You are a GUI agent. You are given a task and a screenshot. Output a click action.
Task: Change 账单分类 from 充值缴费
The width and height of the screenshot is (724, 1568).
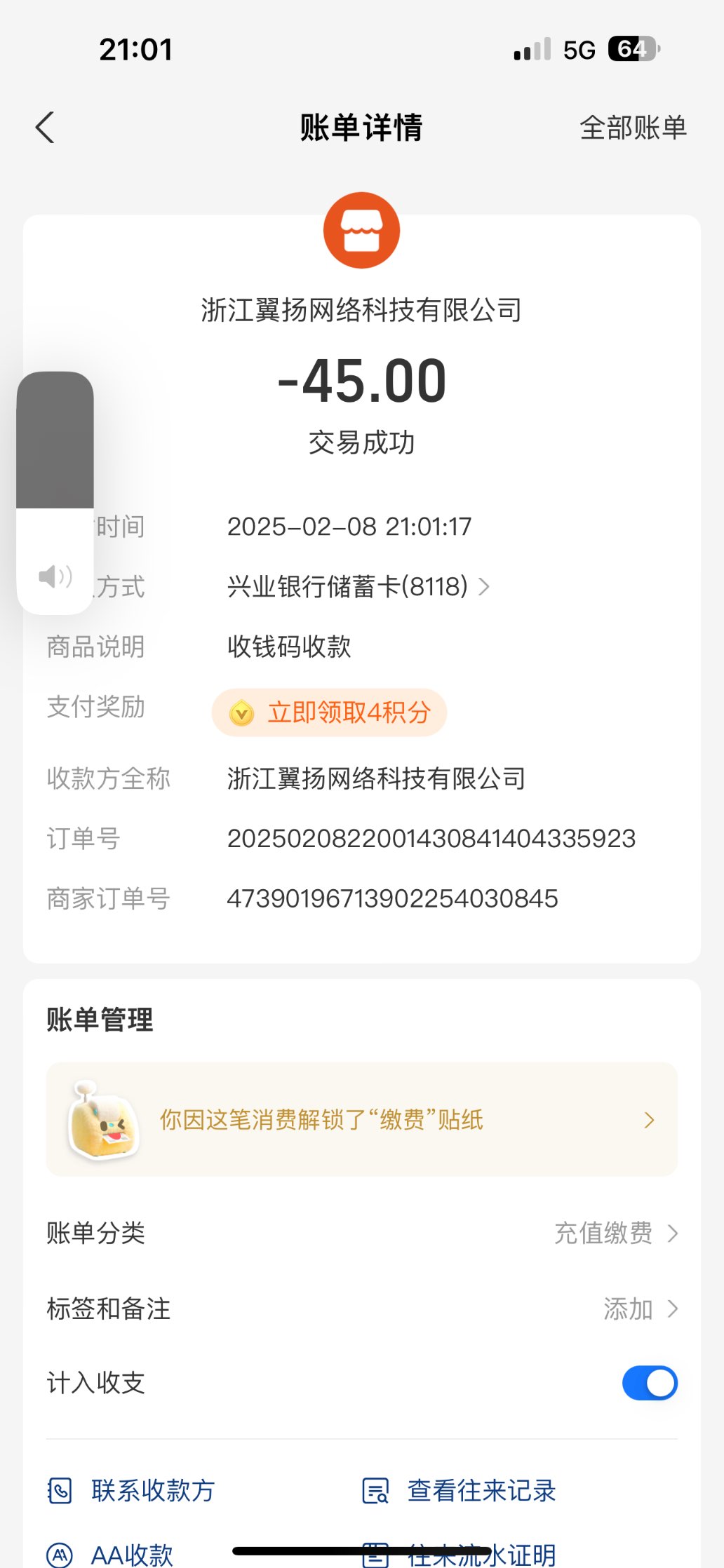[615, 1233]
